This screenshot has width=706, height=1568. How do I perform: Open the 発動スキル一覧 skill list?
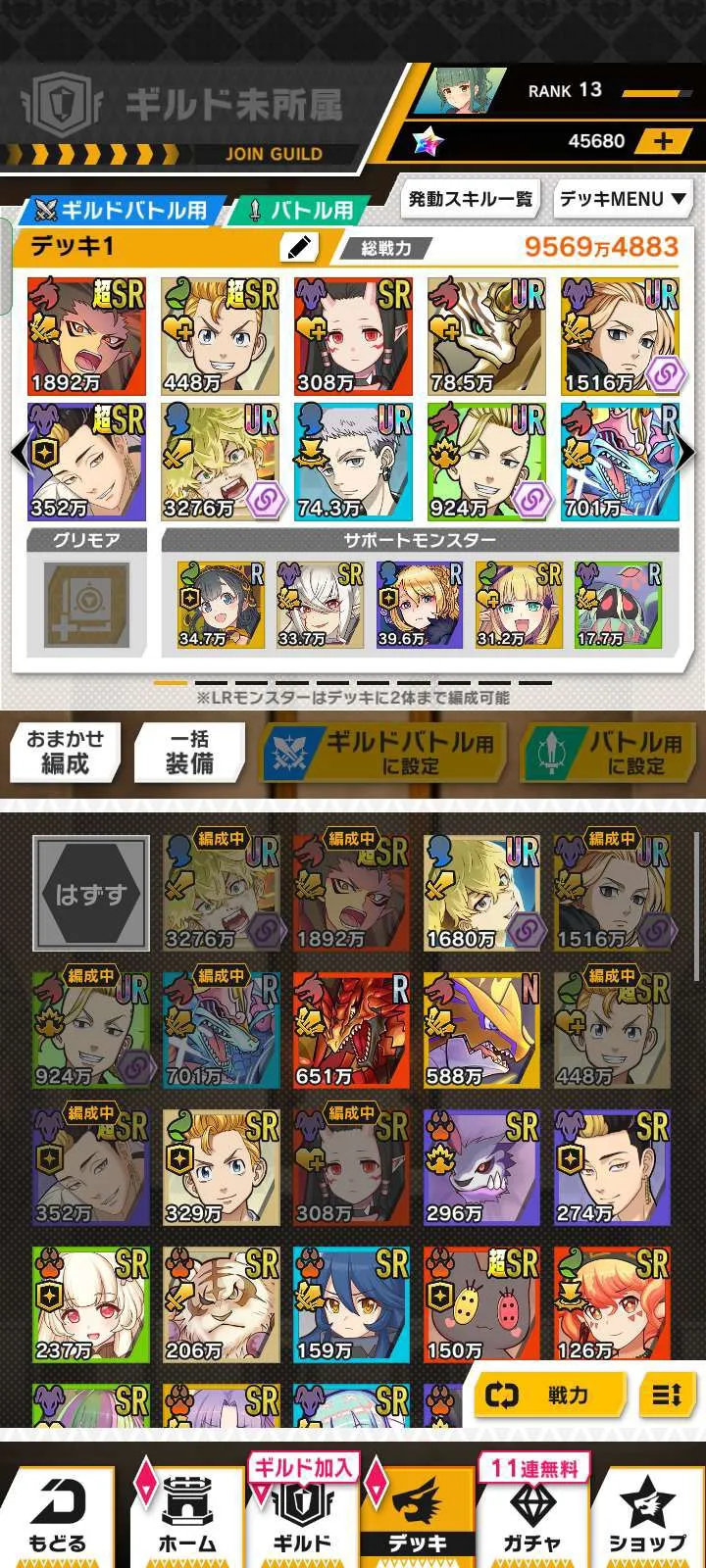(x=470, y=199)
